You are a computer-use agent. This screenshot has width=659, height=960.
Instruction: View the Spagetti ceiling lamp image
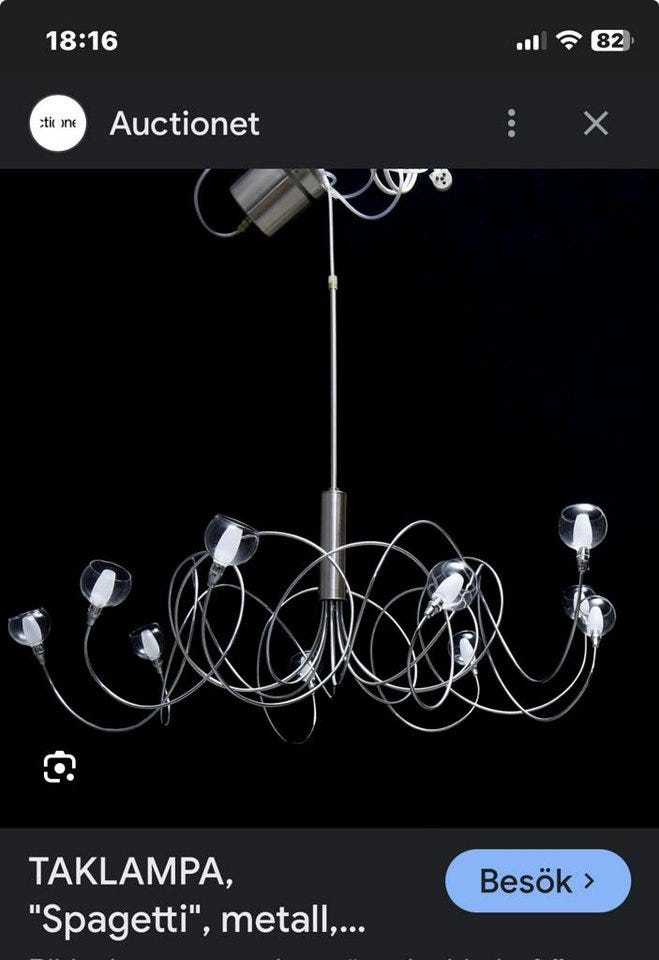point(330,500)
